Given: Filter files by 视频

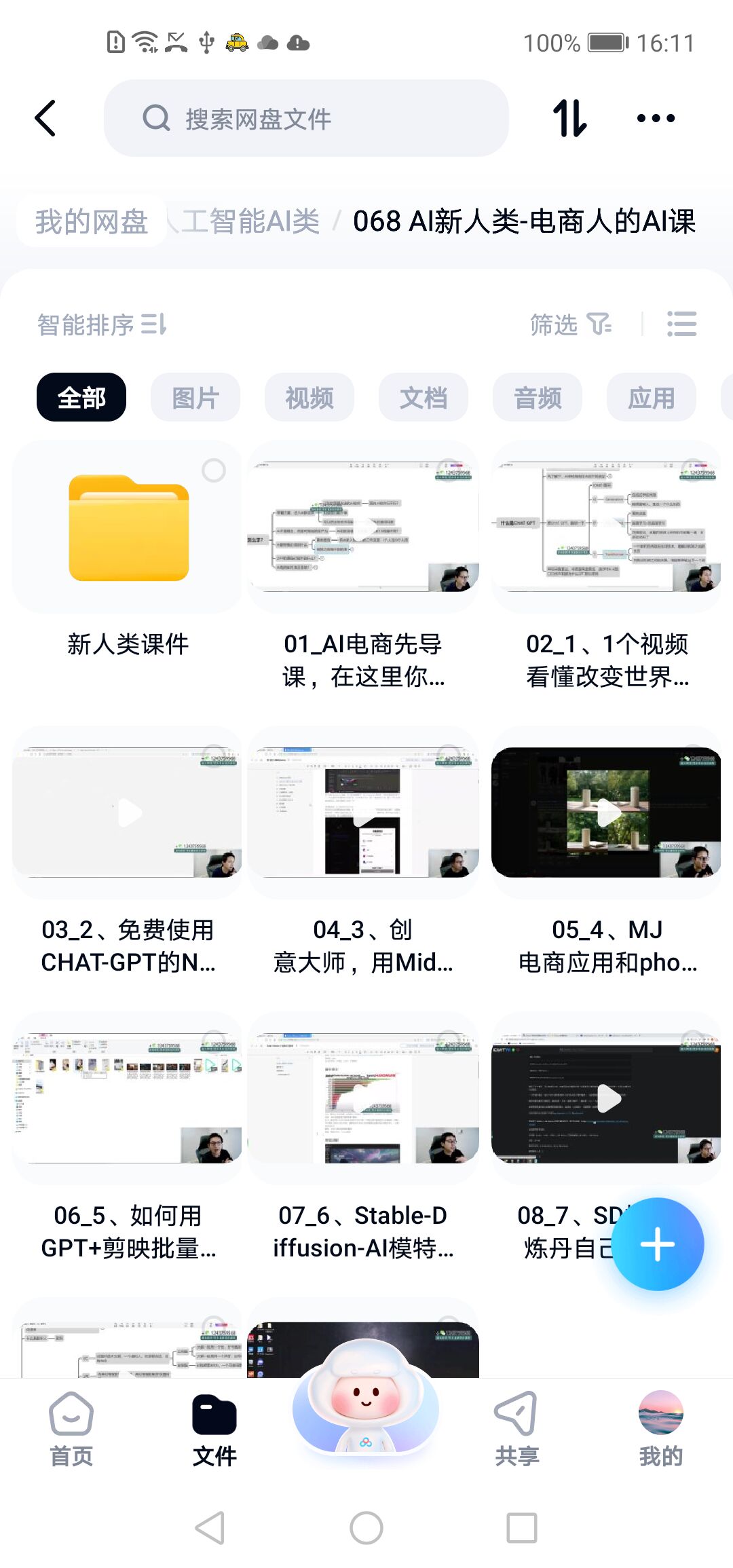Looking at the screenshot, I should click(x=309, y=398).
